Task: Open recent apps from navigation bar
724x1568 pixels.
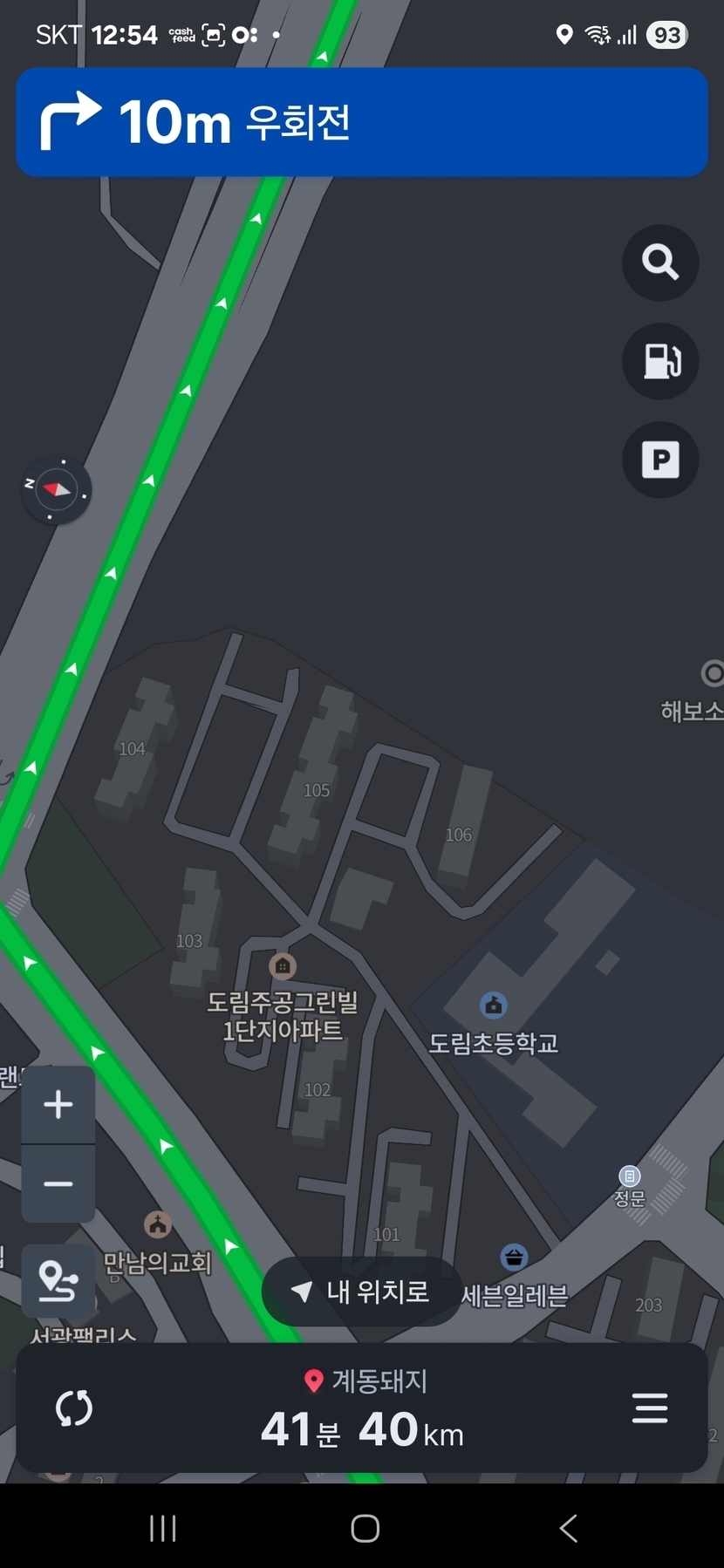Action: [163, 1528]
